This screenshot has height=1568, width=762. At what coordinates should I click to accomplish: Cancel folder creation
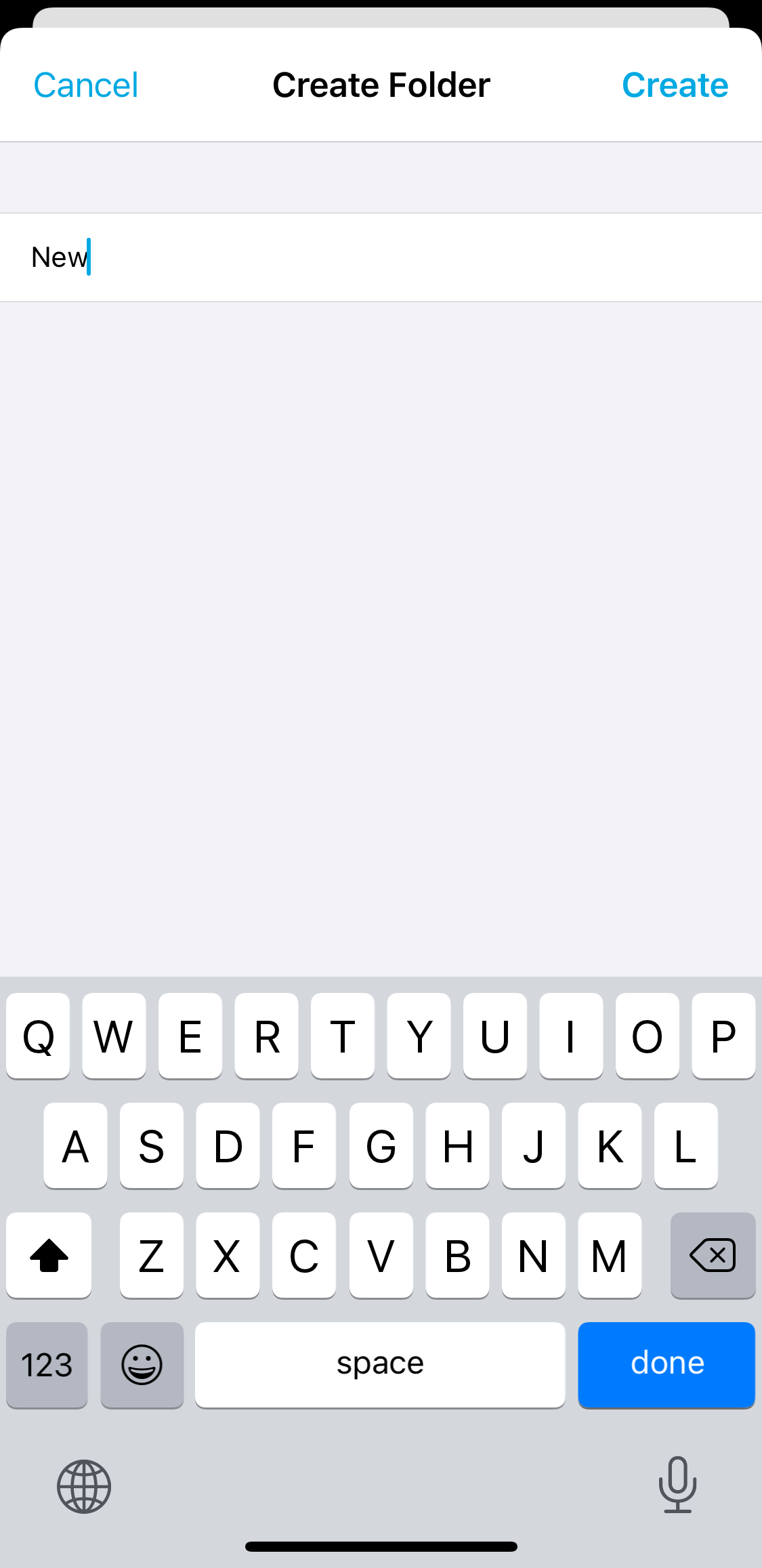point(86,85)
